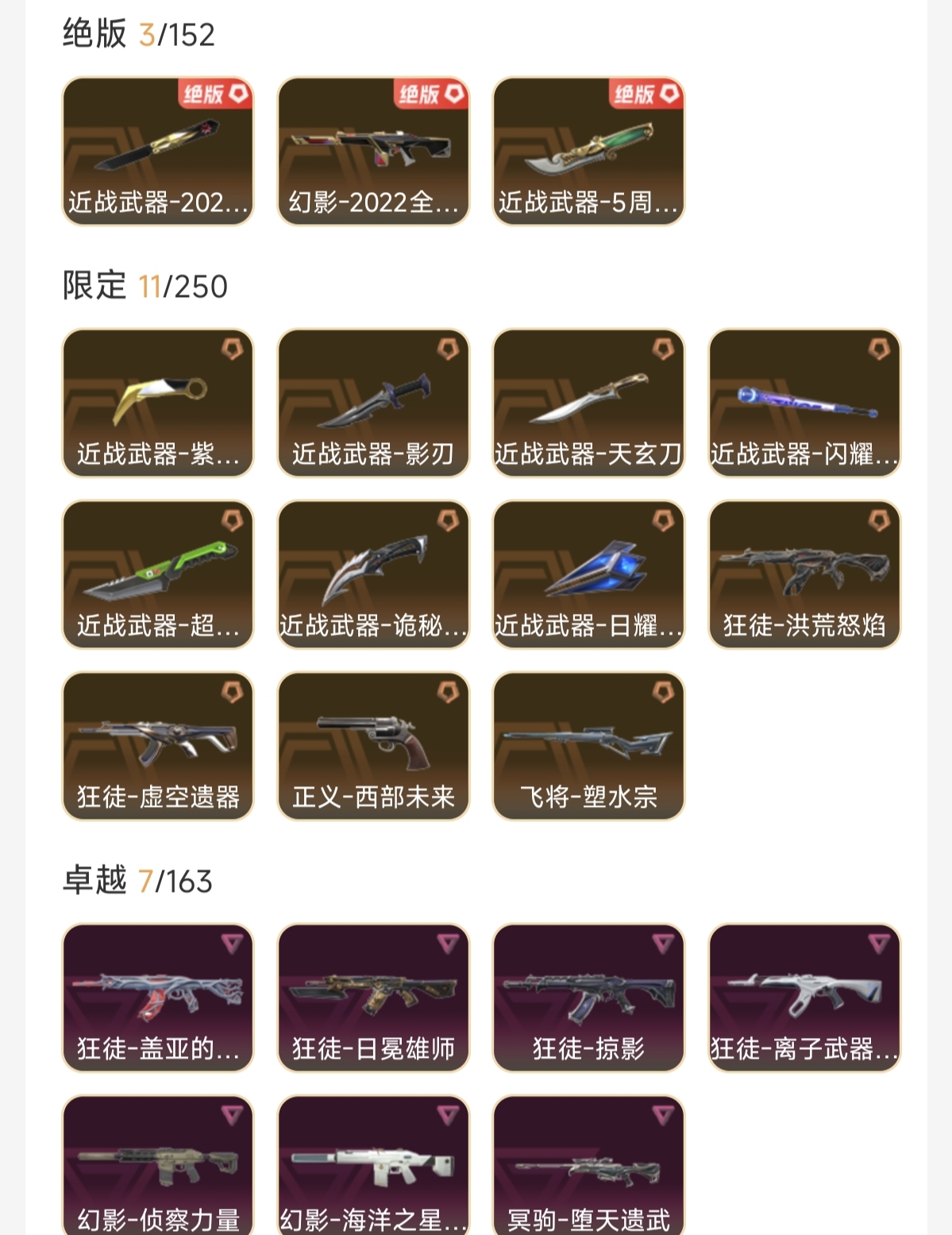Open the 狂徒-日冕雄师 skin

tap(373, 998)
